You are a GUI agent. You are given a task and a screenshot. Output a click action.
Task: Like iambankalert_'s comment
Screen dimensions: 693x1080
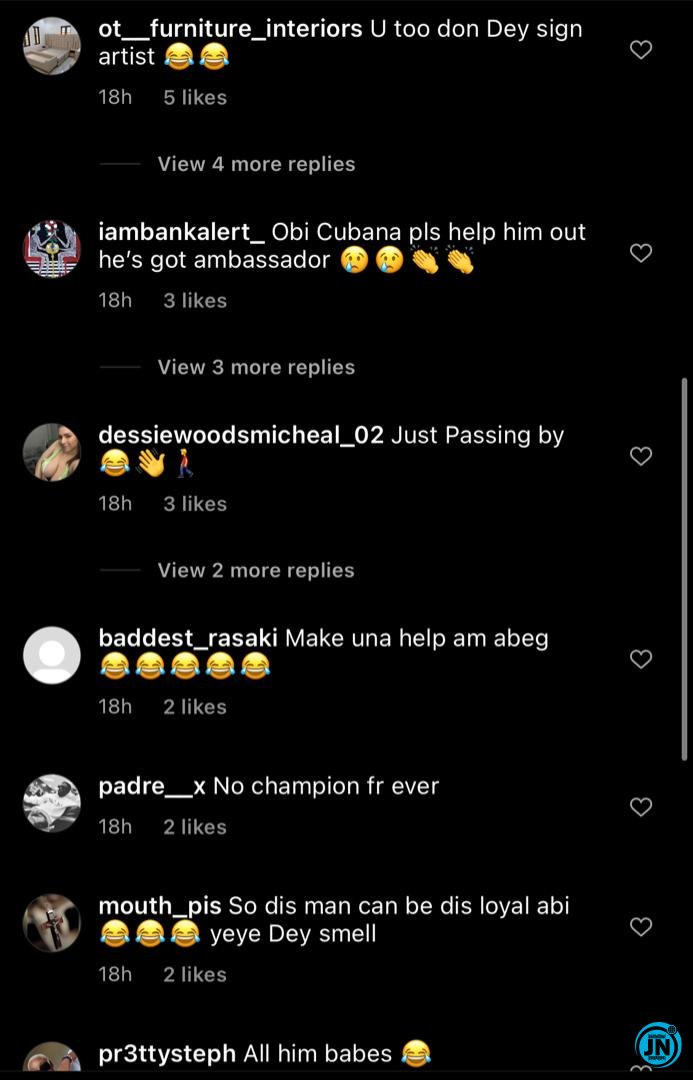[x=641, y=253]
